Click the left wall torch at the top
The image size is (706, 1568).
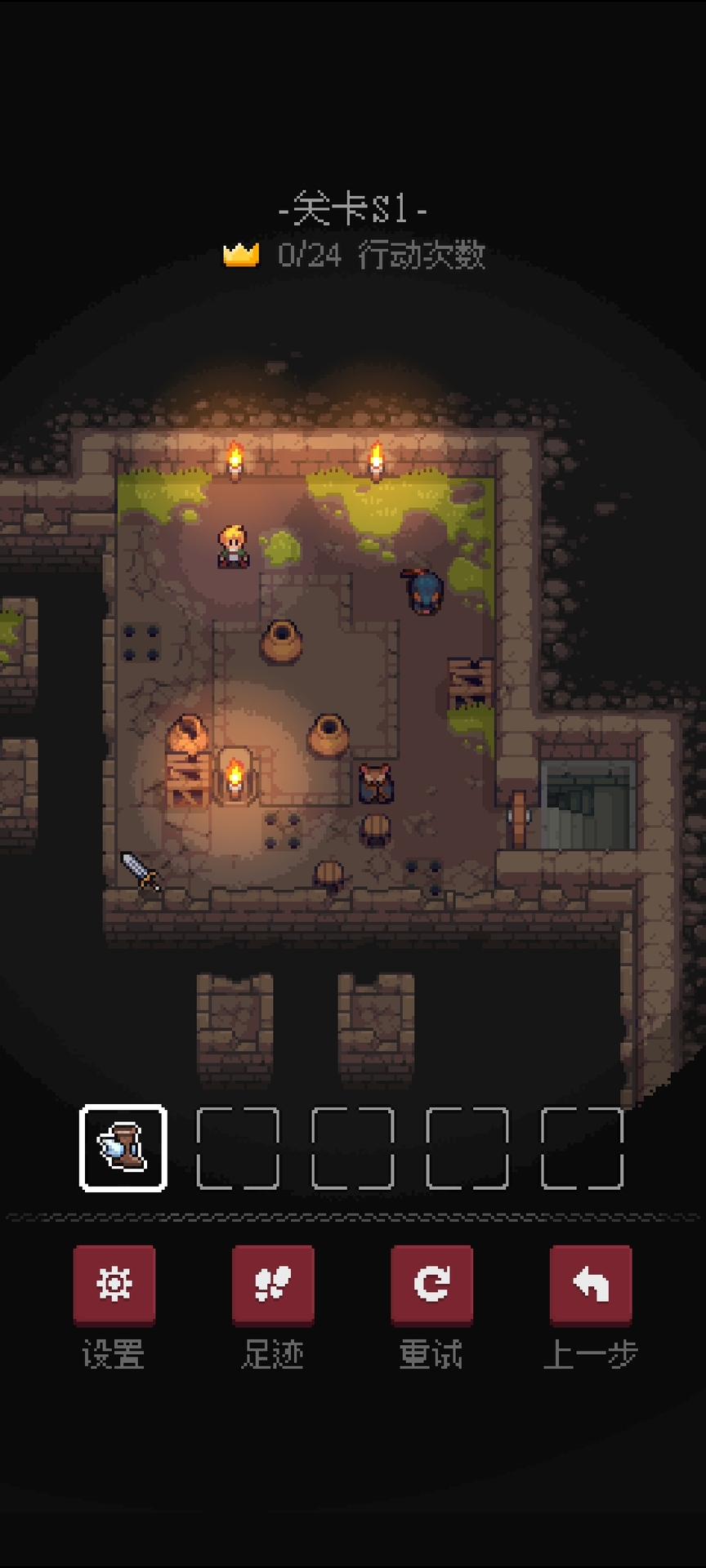(x=235, y=457)
